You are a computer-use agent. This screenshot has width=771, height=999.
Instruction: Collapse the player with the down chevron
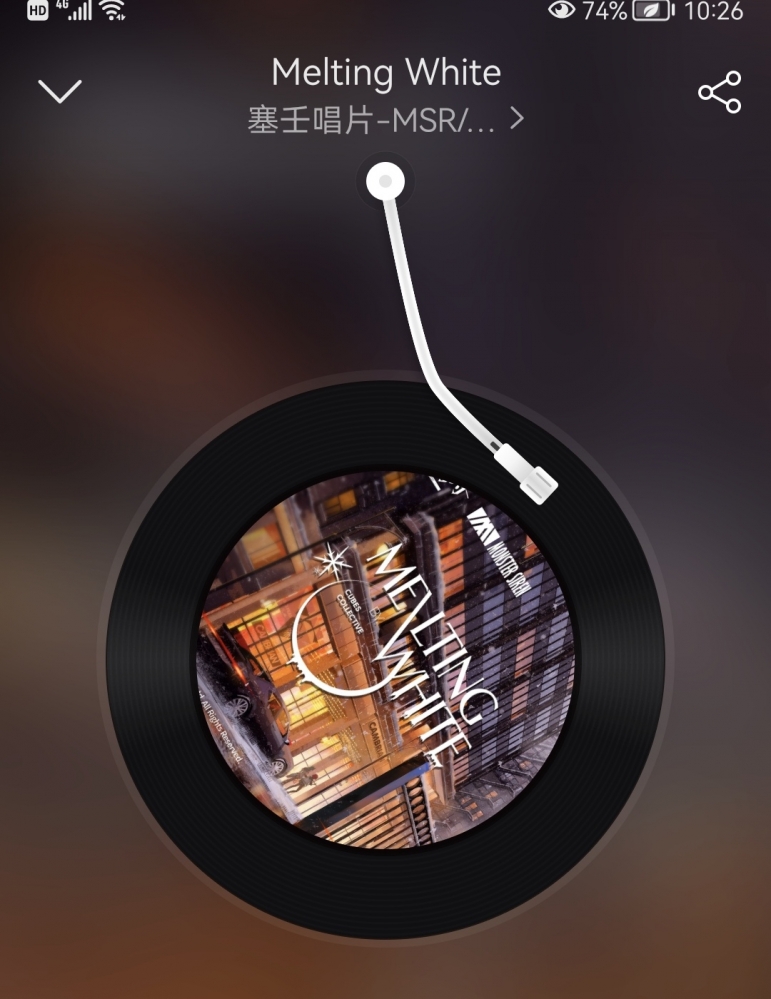(60, 89)
